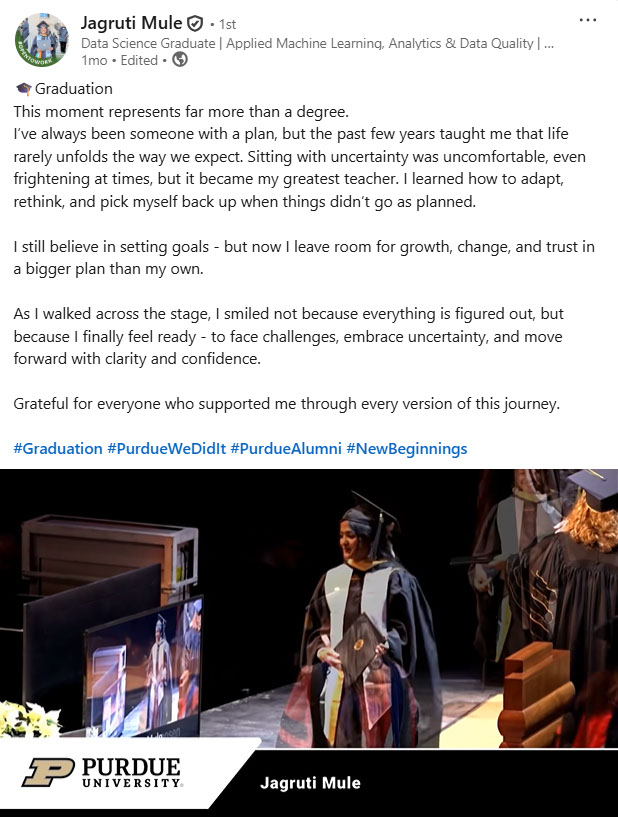Viewport: 618px width, 817px height.
Task: Open the #NewBeginnings hashtag
Action: tap(406, 449)
